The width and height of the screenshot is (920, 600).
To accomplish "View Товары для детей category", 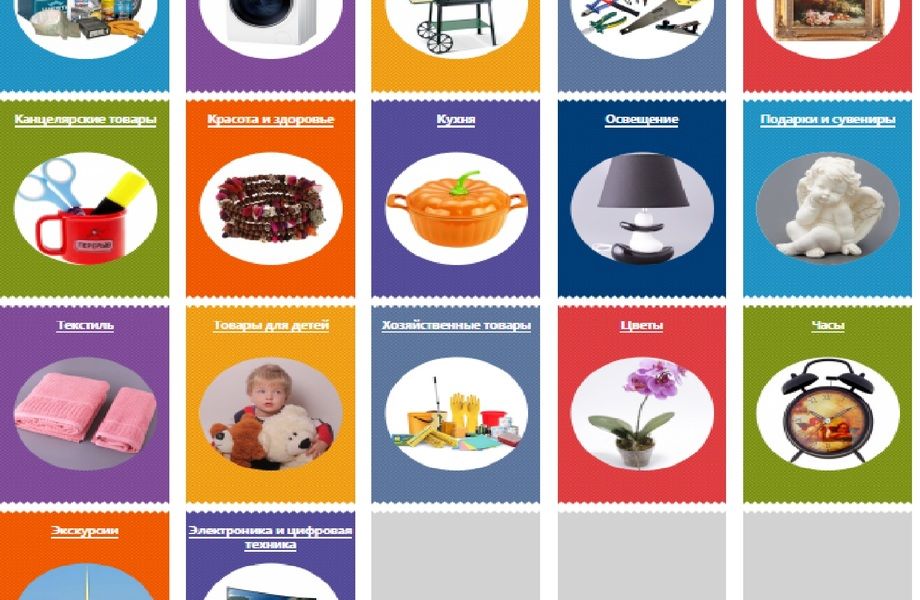I will point(270,326).
